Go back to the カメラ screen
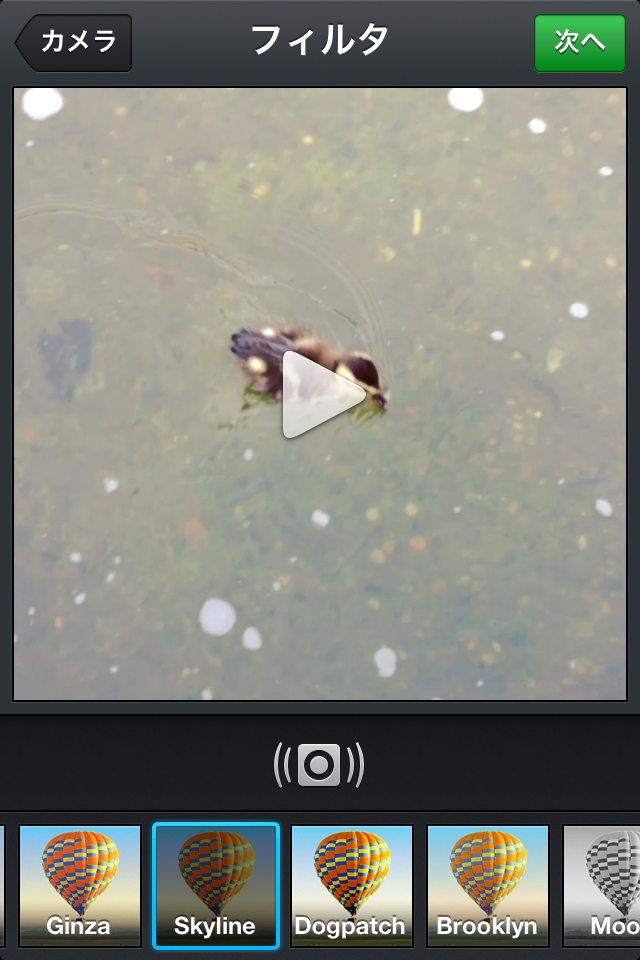Screen dimensions: 640x960 pos(74,43)
